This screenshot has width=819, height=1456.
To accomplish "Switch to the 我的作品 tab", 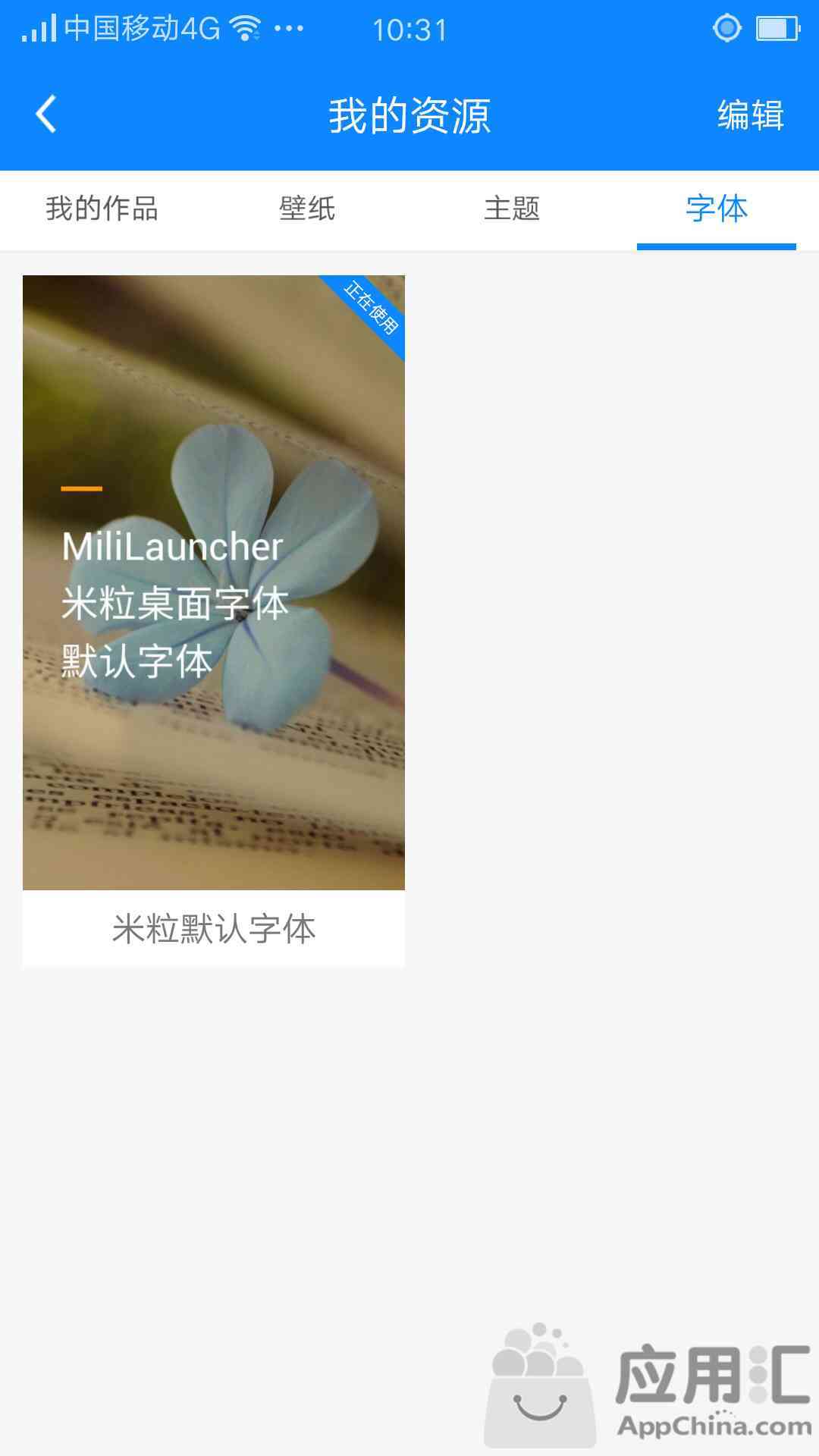I will [x=102, y=209].
